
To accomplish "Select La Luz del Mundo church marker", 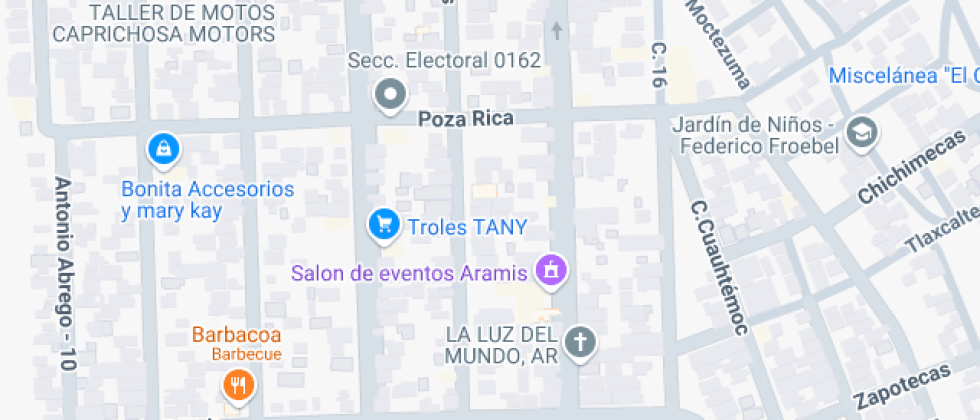I will [579, 343].
